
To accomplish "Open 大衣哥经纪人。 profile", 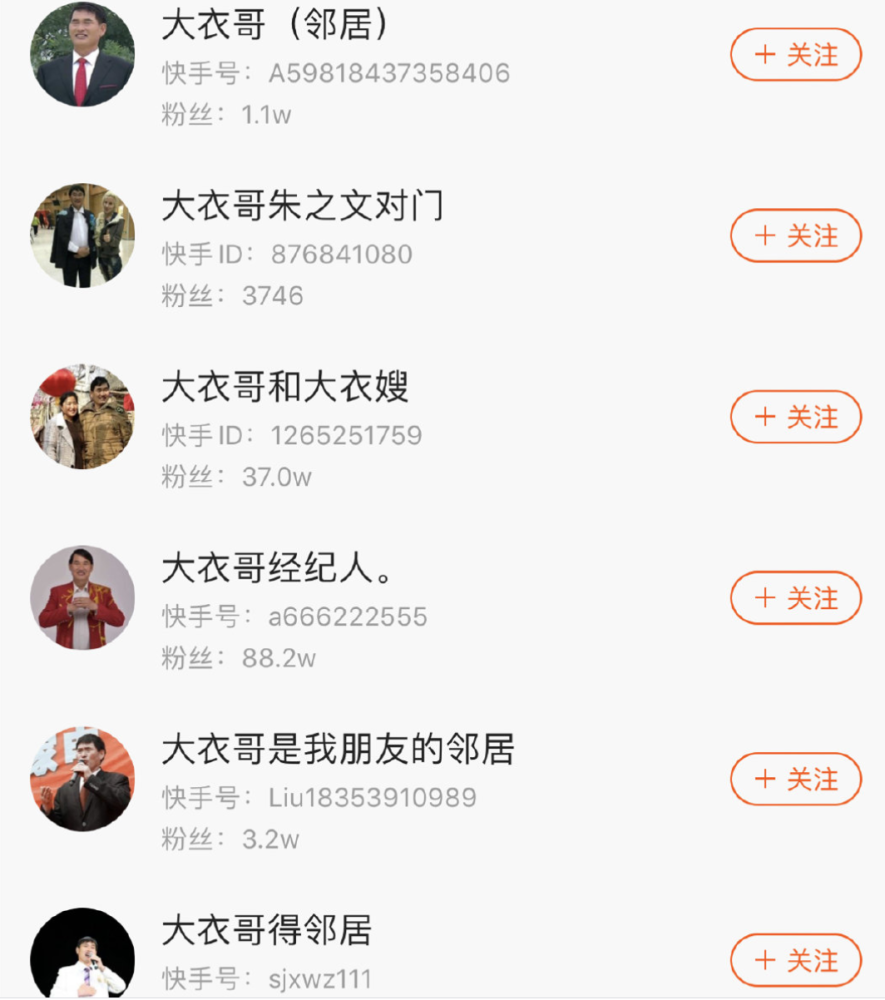I will [x=82, y=598].
